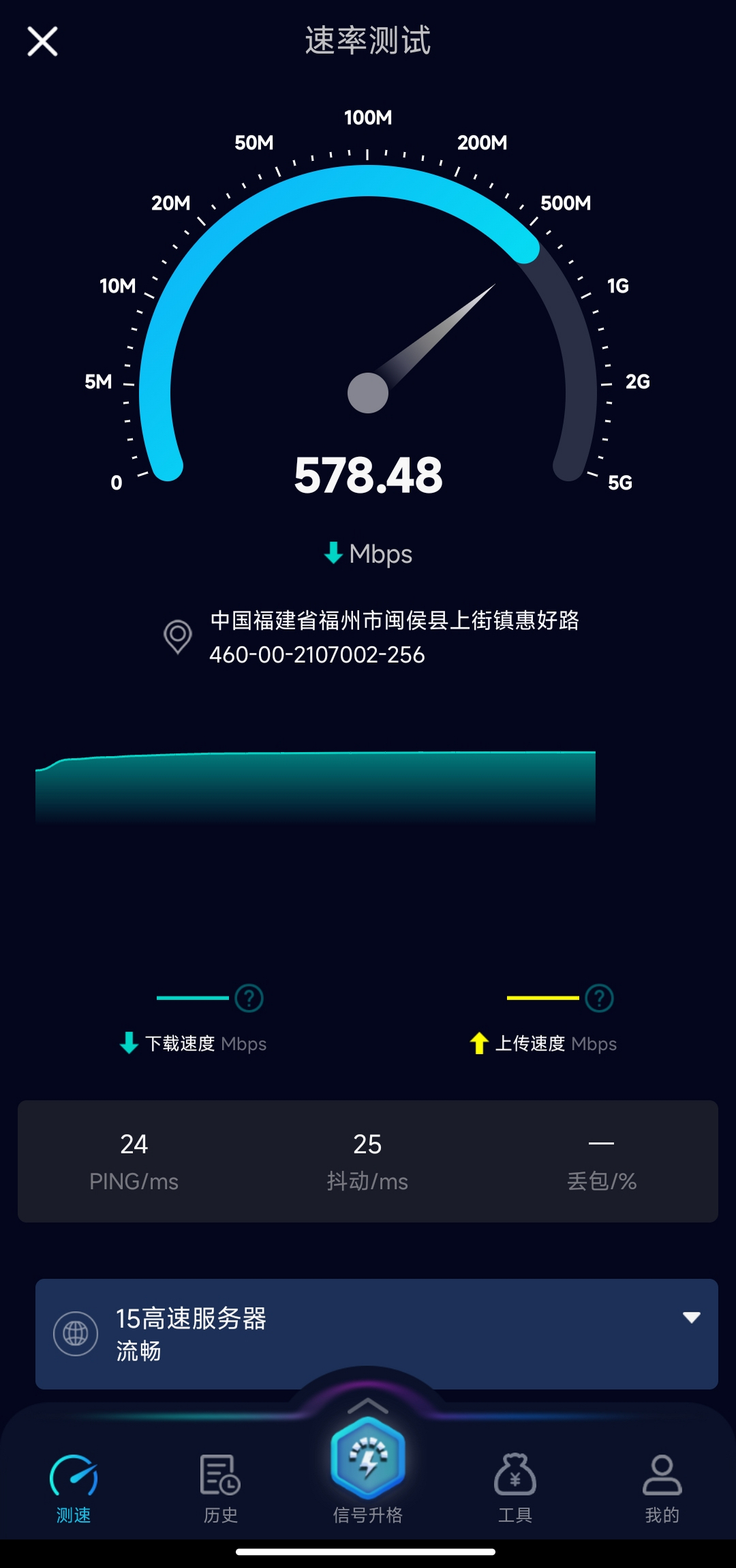Tap the yellow upload arrow beside 上传速度
The height and width of the screenshot is (1568, 736).
click(479, 1043)
